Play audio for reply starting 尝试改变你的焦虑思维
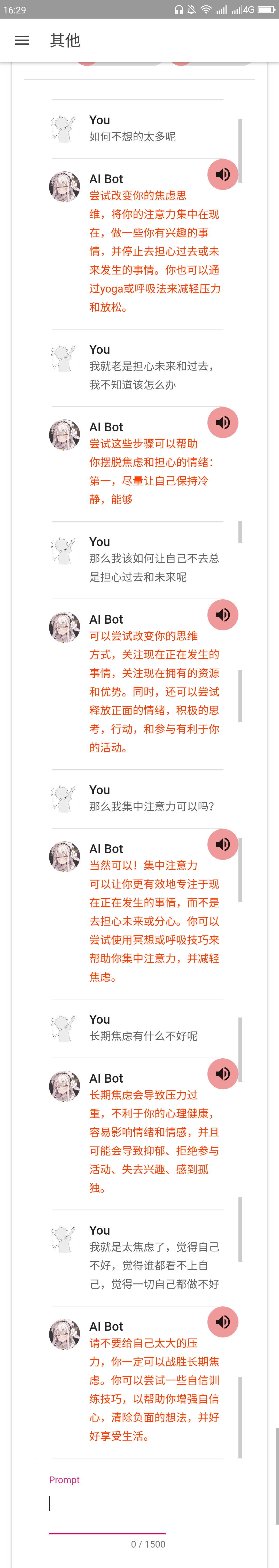279x1568 pixels. coord(222,175)
